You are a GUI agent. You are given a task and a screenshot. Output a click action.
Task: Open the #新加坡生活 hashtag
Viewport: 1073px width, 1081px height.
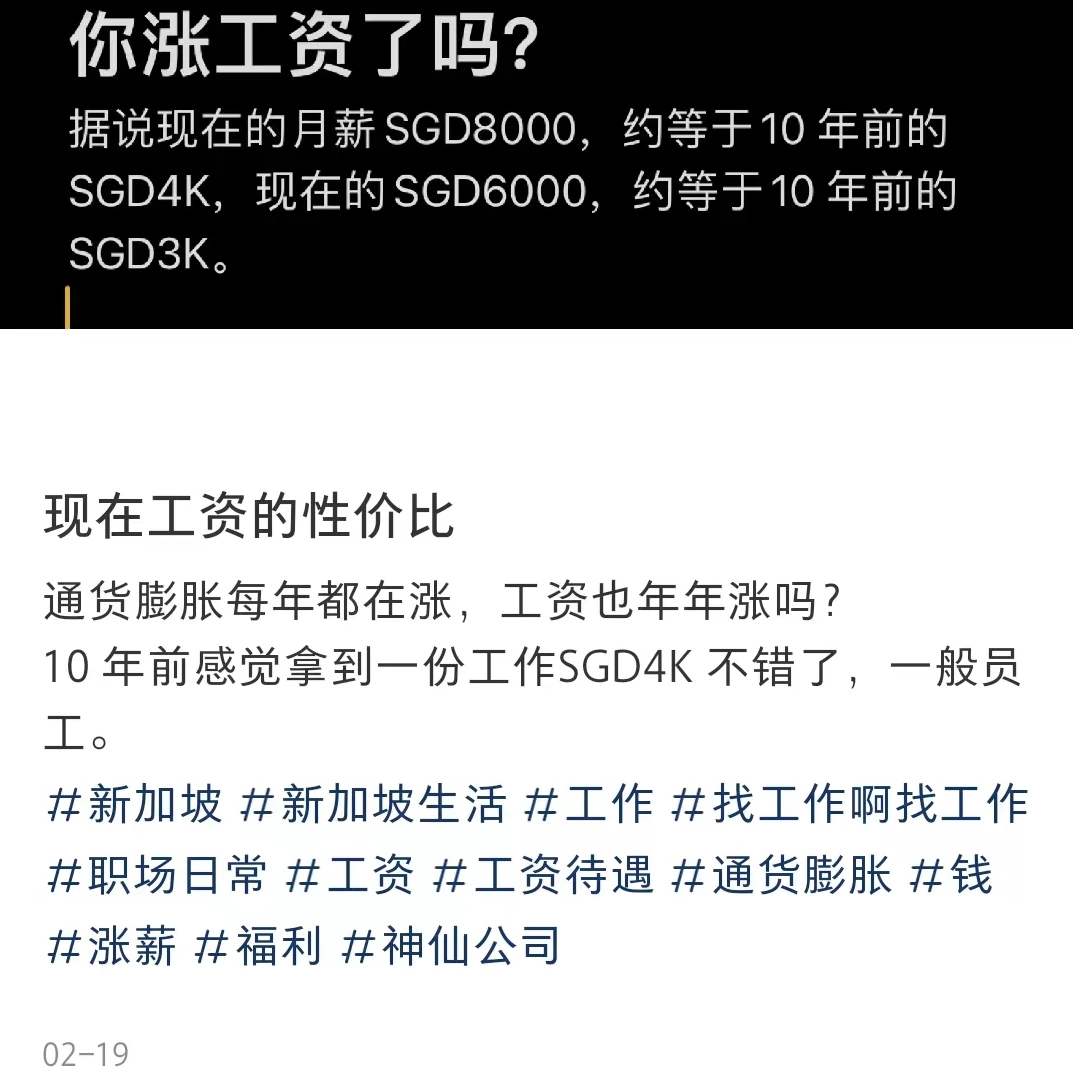coord(374,805)
